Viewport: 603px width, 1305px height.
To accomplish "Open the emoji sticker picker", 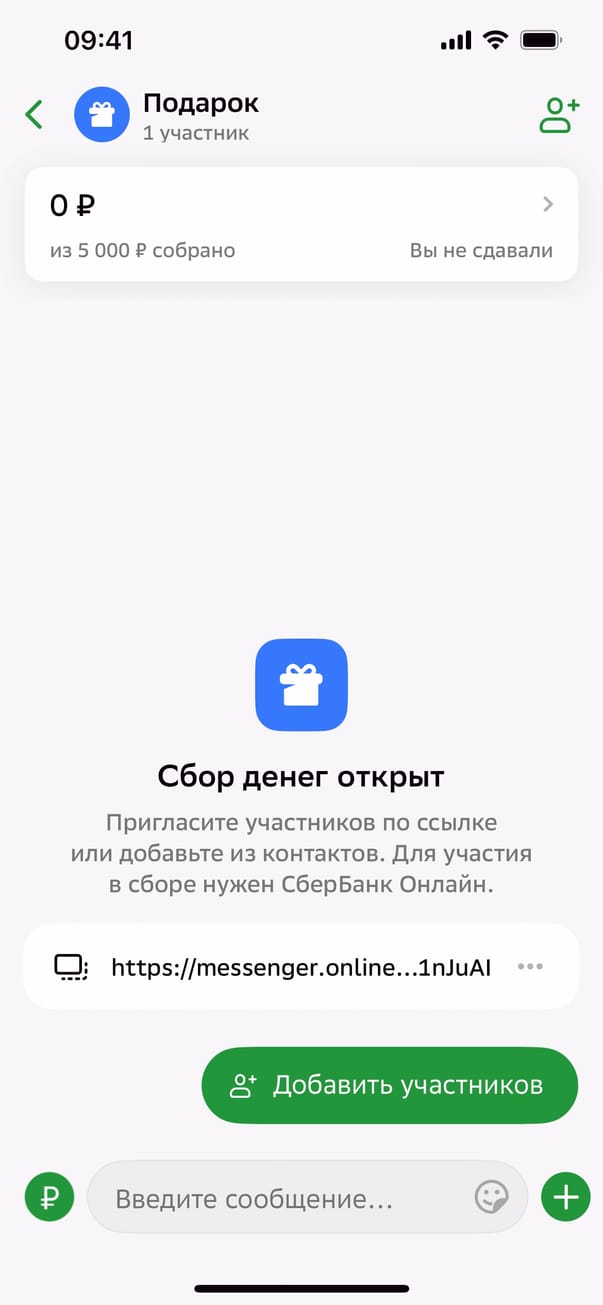I will 491,1197.
